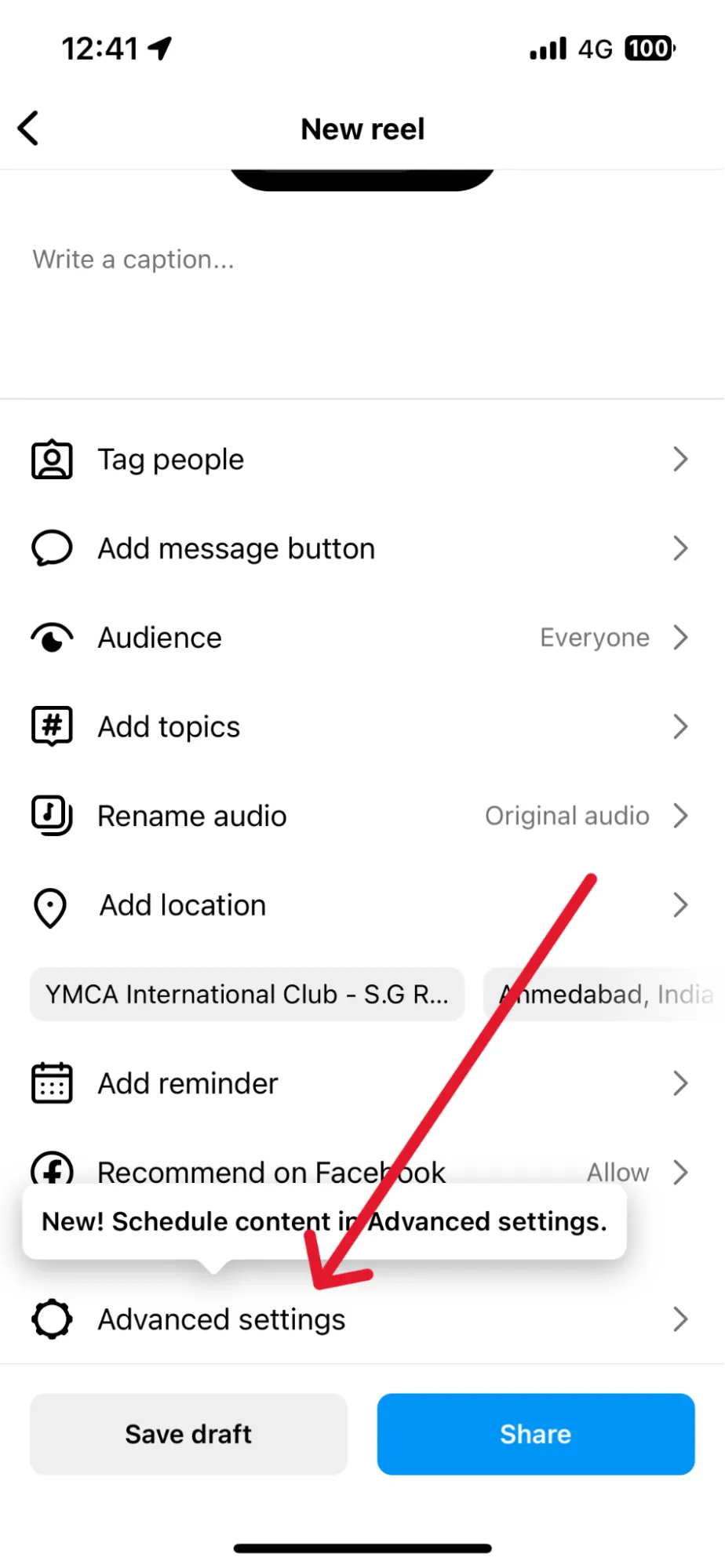Click the Facebook logo icon
725x1568 pixels.
(52, 1172)
